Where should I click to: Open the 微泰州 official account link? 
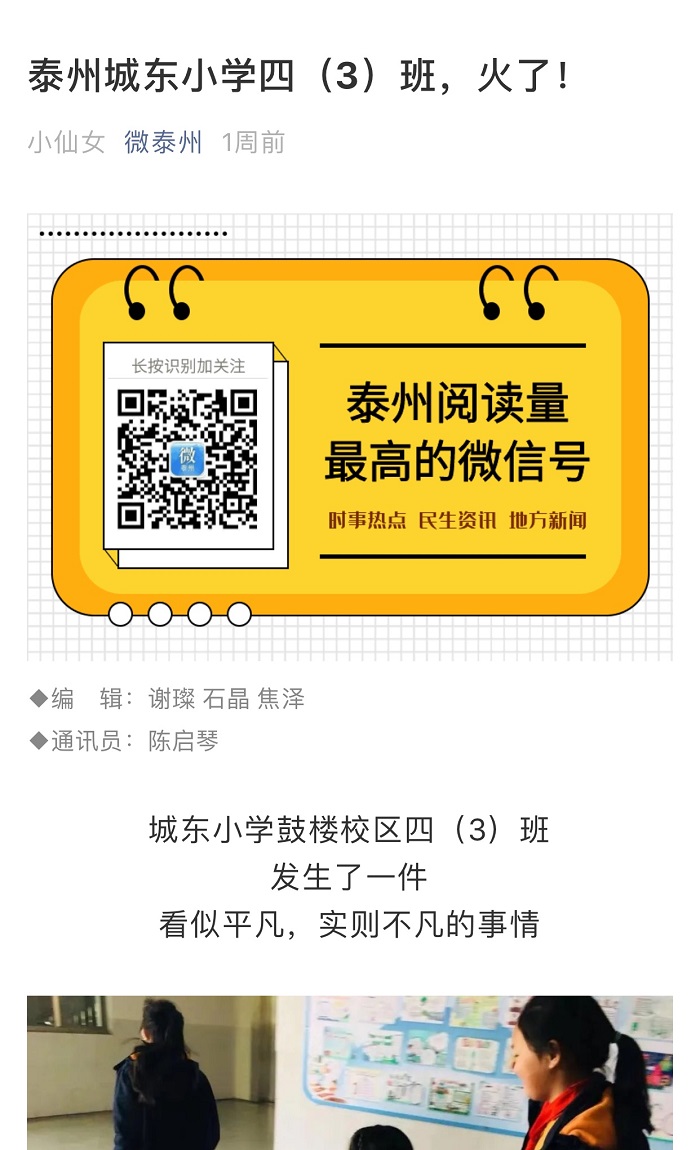coord(163,142)
